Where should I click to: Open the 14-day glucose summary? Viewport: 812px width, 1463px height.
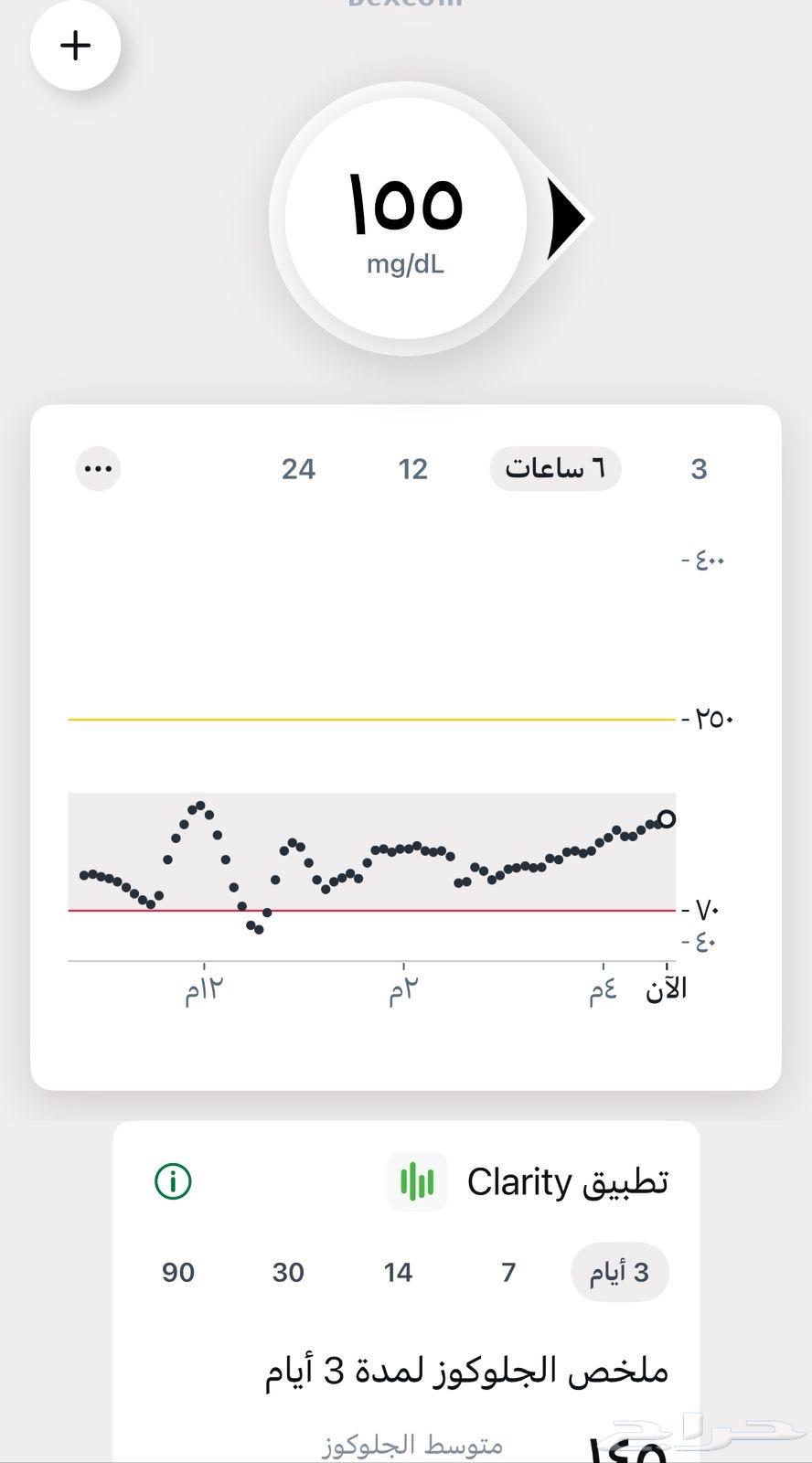(x=398, y=1272)
